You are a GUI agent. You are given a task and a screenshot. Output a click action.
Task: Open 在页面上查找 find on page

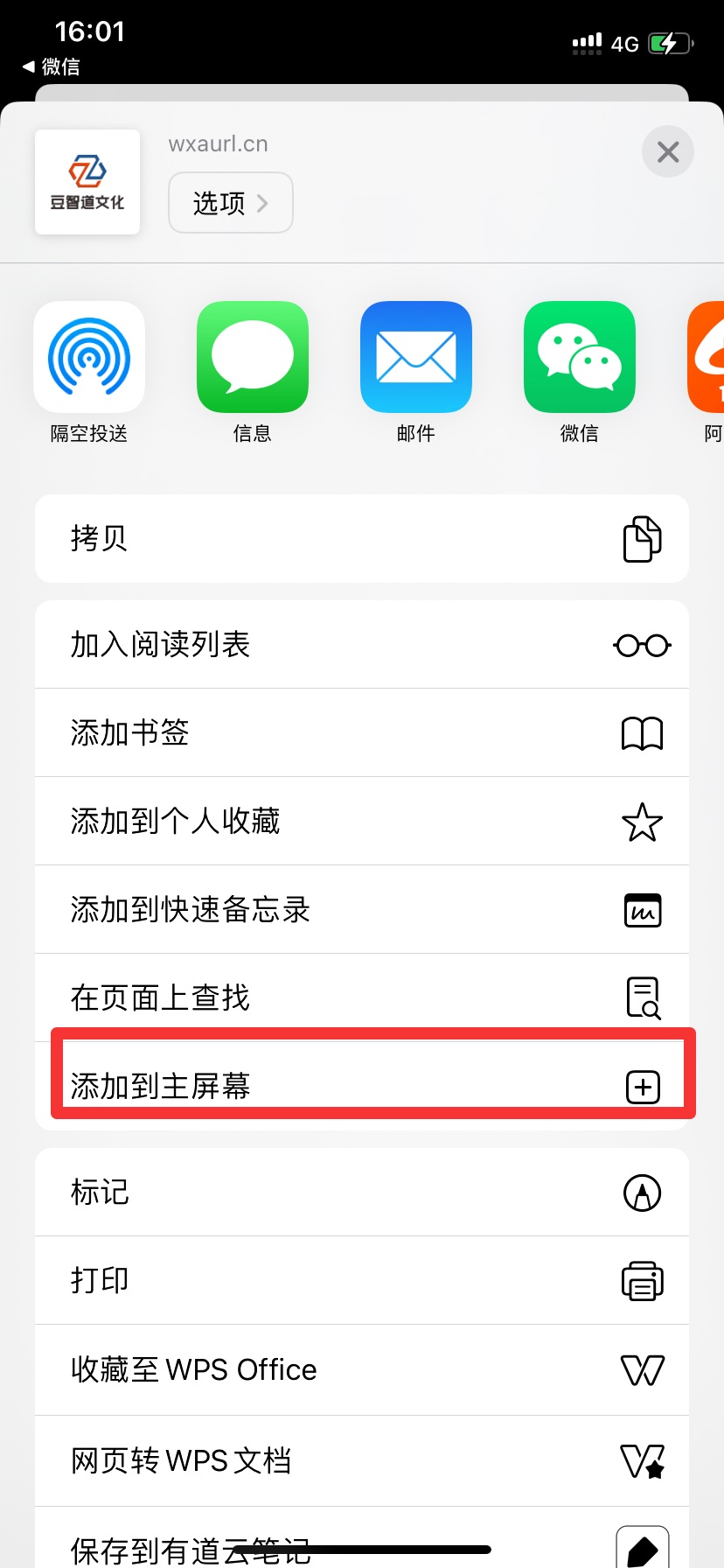pyautogui.click(x=362, y=997)
